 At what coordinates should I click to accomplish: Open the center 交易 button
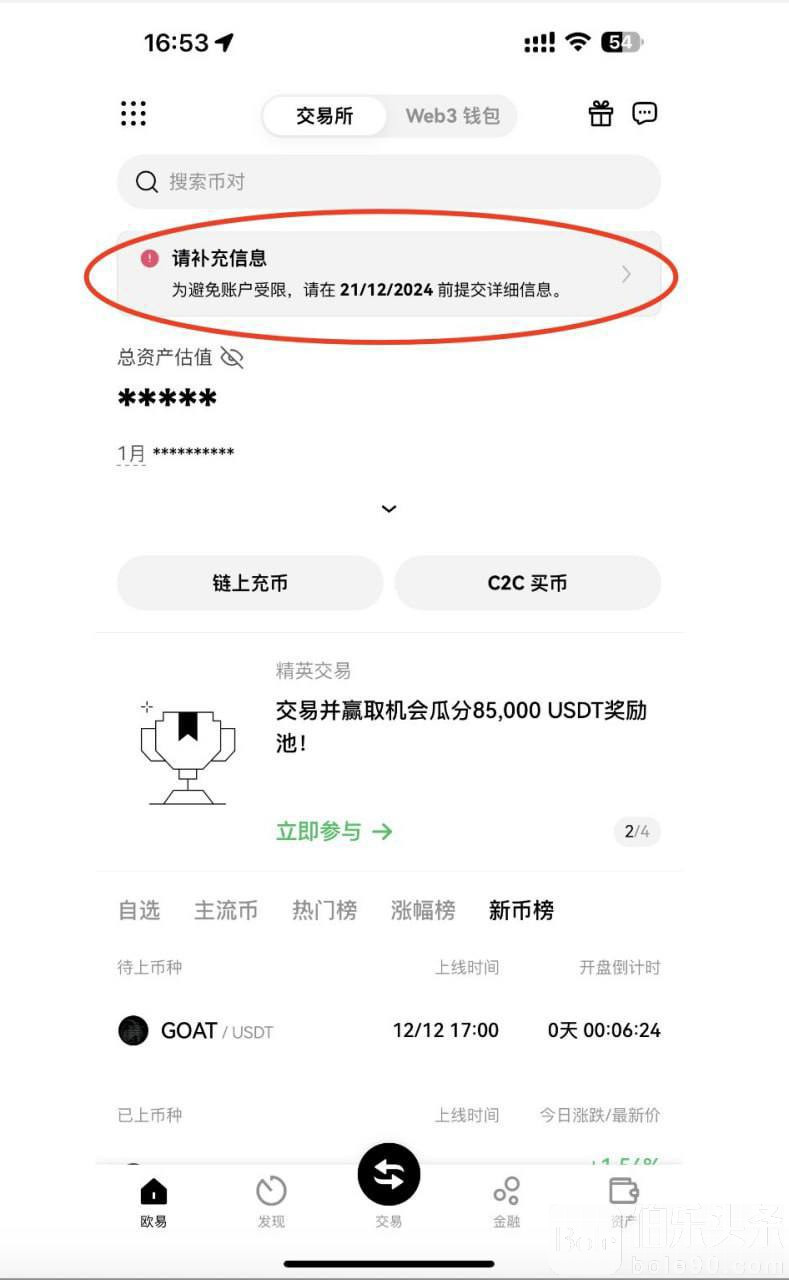389,1176
